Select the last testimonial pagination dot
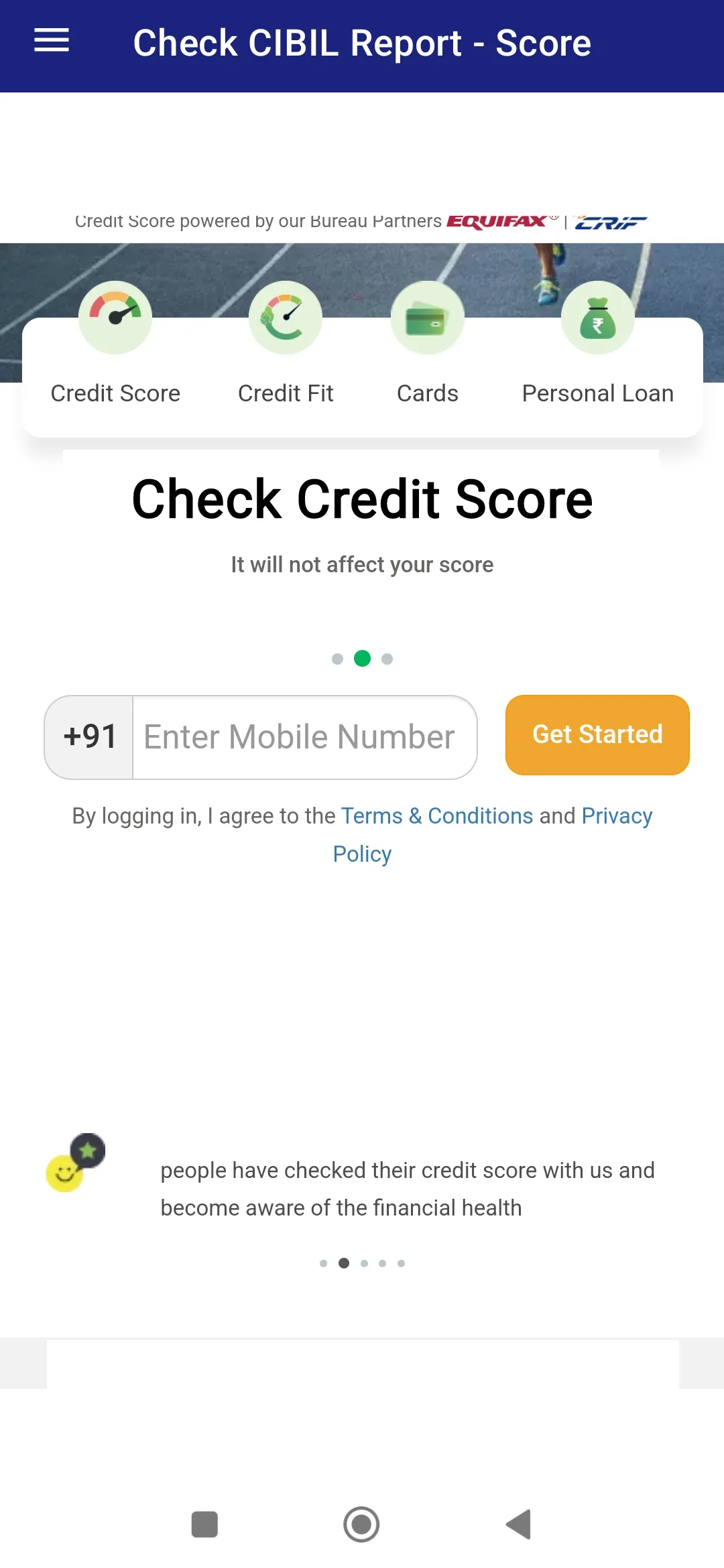This screenshot has height=1568, width=724. (x=400, y=1262)
